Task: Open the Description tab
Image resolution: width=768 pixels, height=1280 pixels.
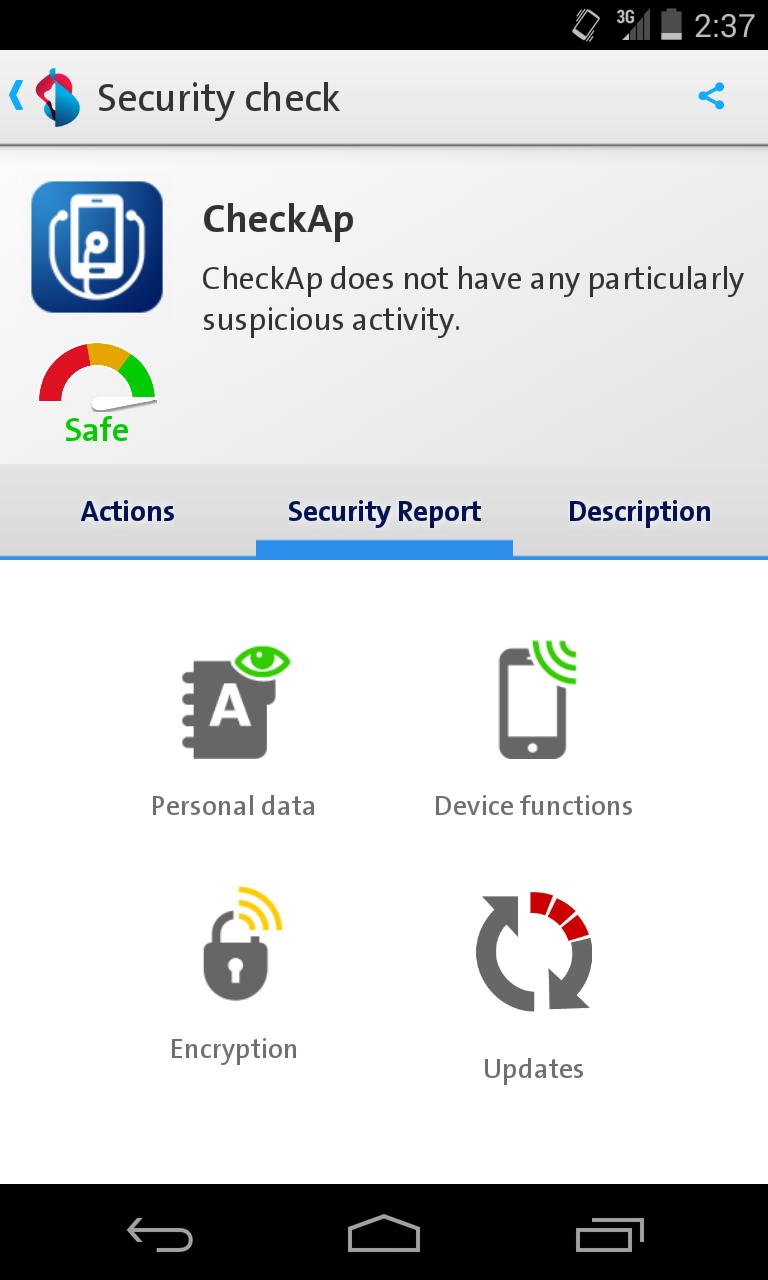Action: (640, 512)
